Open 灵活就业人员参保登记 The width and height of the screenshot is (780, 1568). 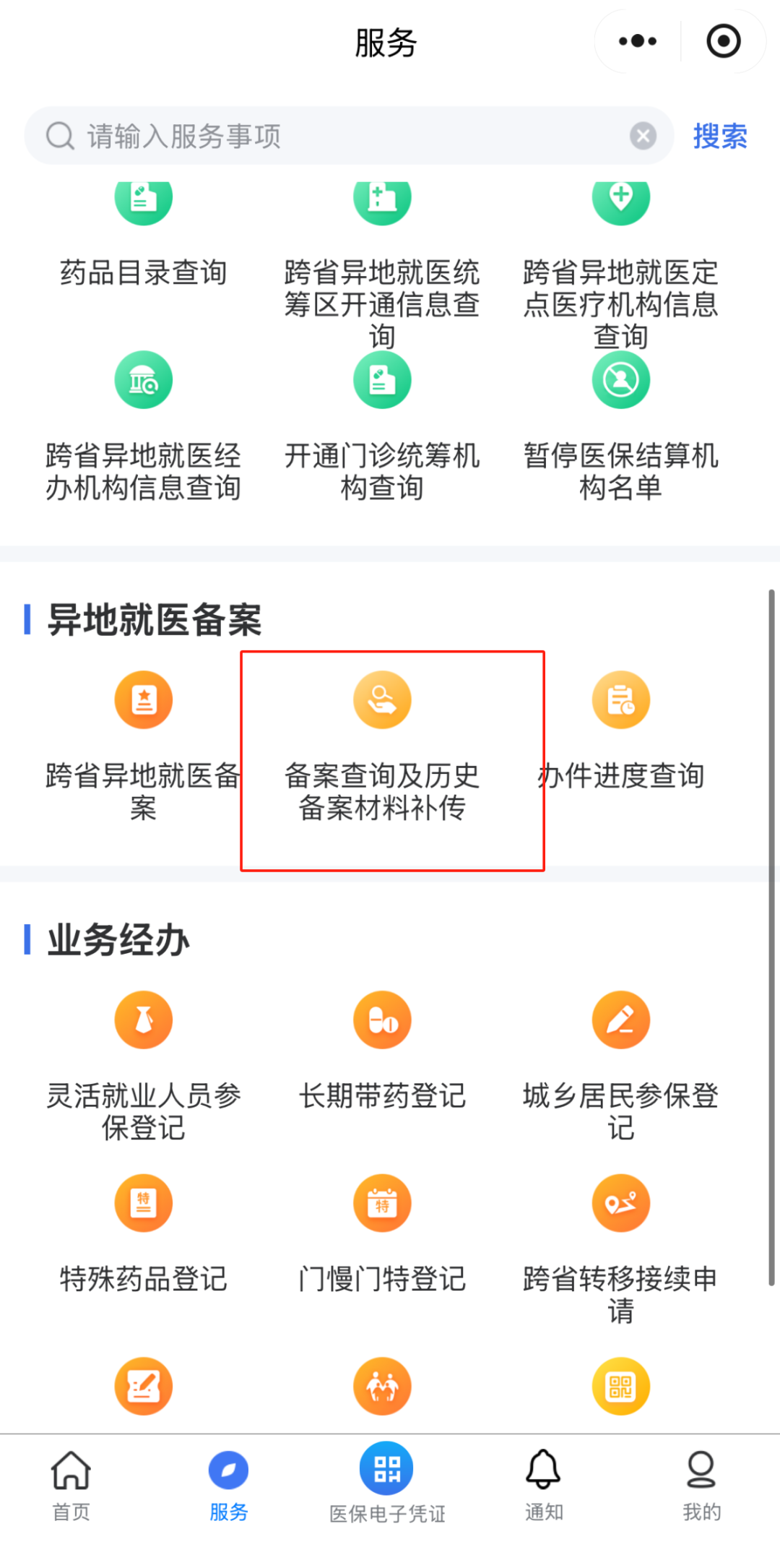(144, 1062)
